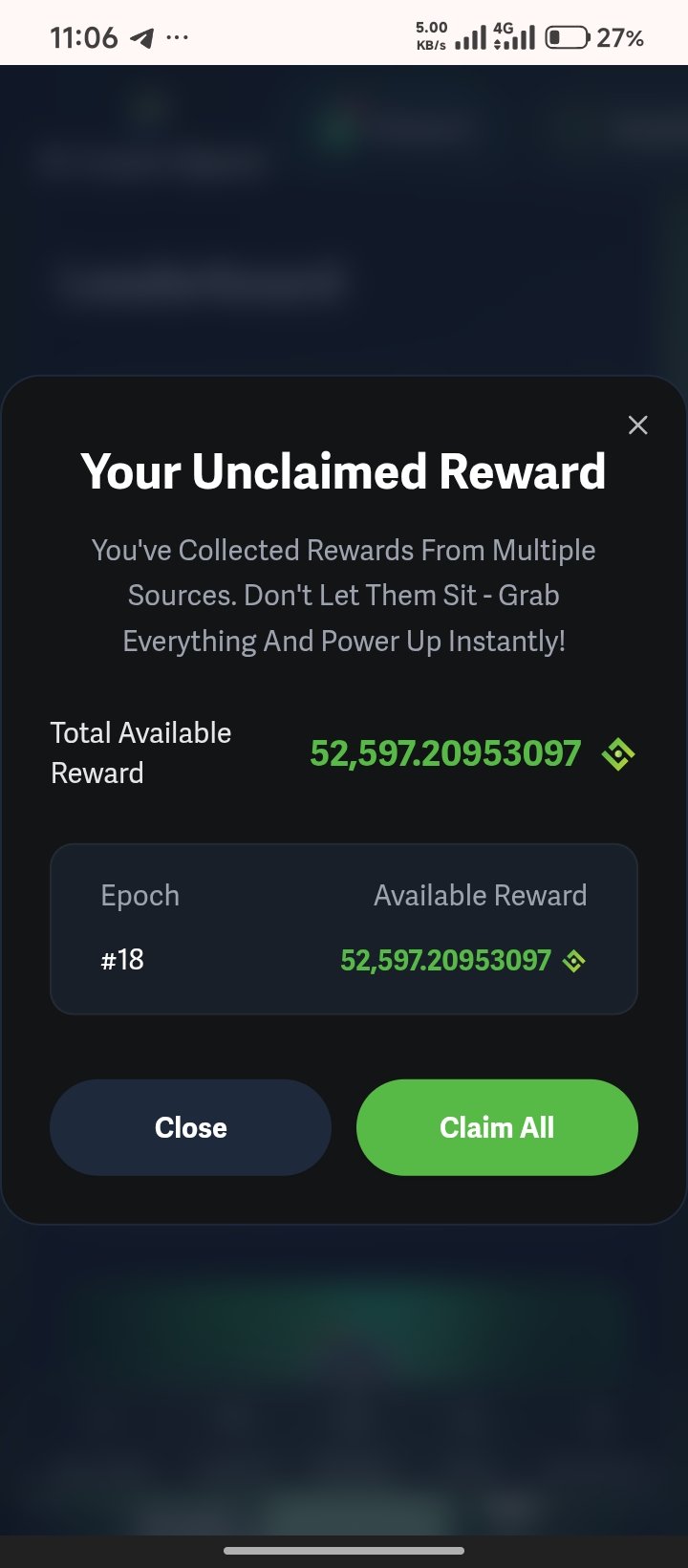Claim all available rewards
The width and height of the screenshot is (688, 1568).
(496, 1127)
